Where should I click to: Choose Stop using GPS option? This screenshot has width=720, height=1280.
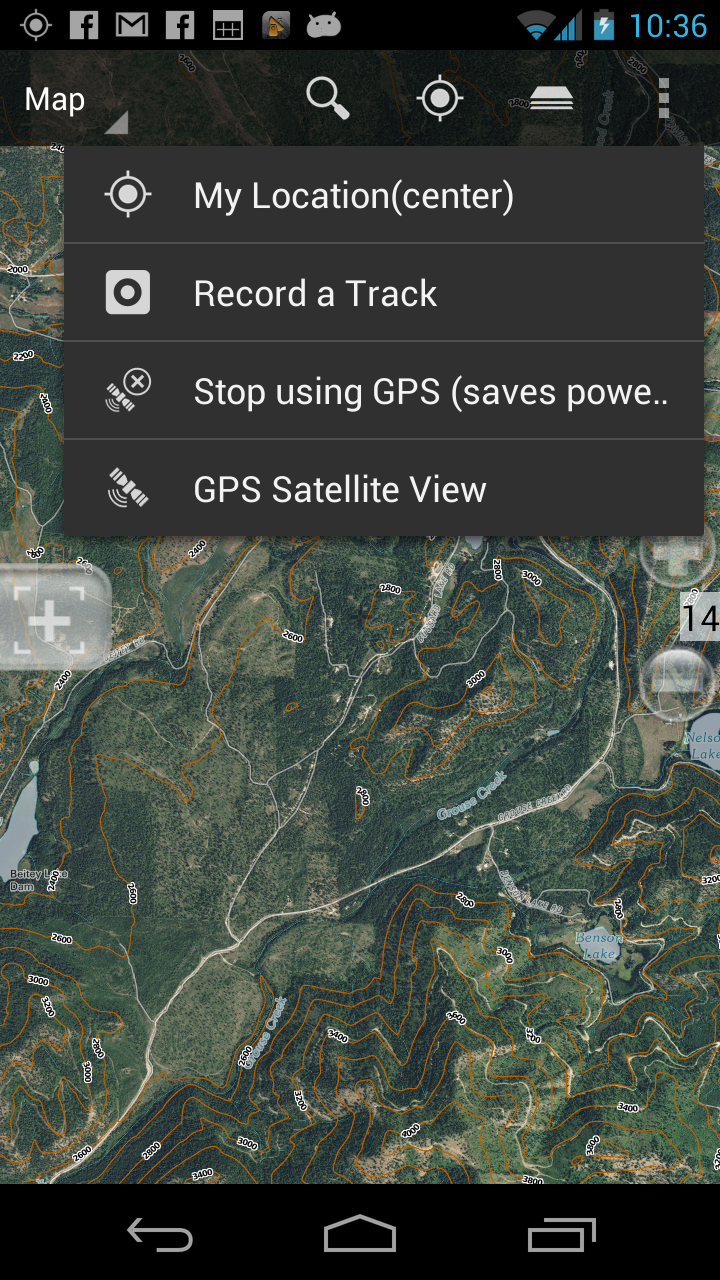[383, 392]
